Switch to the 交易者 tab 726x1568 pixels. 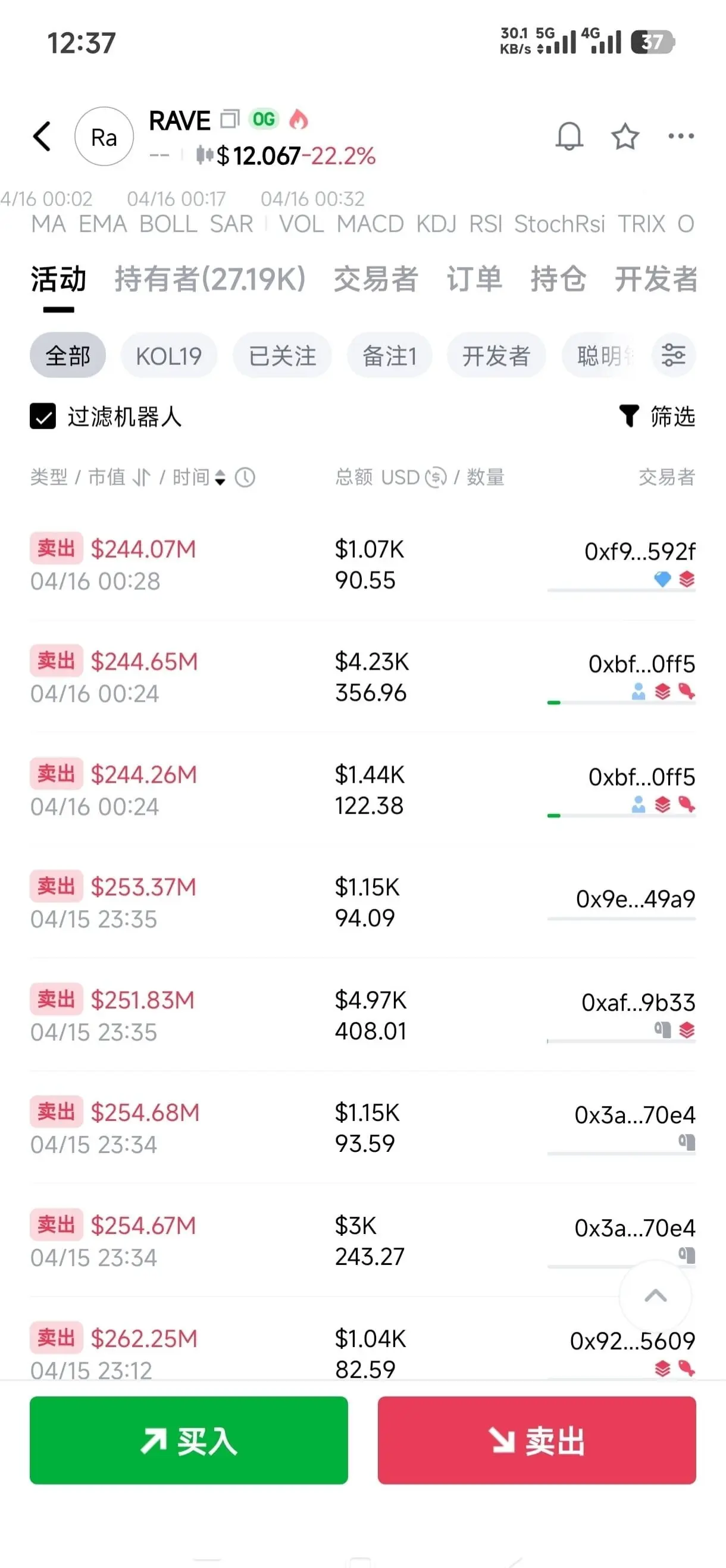pos(376,279)
